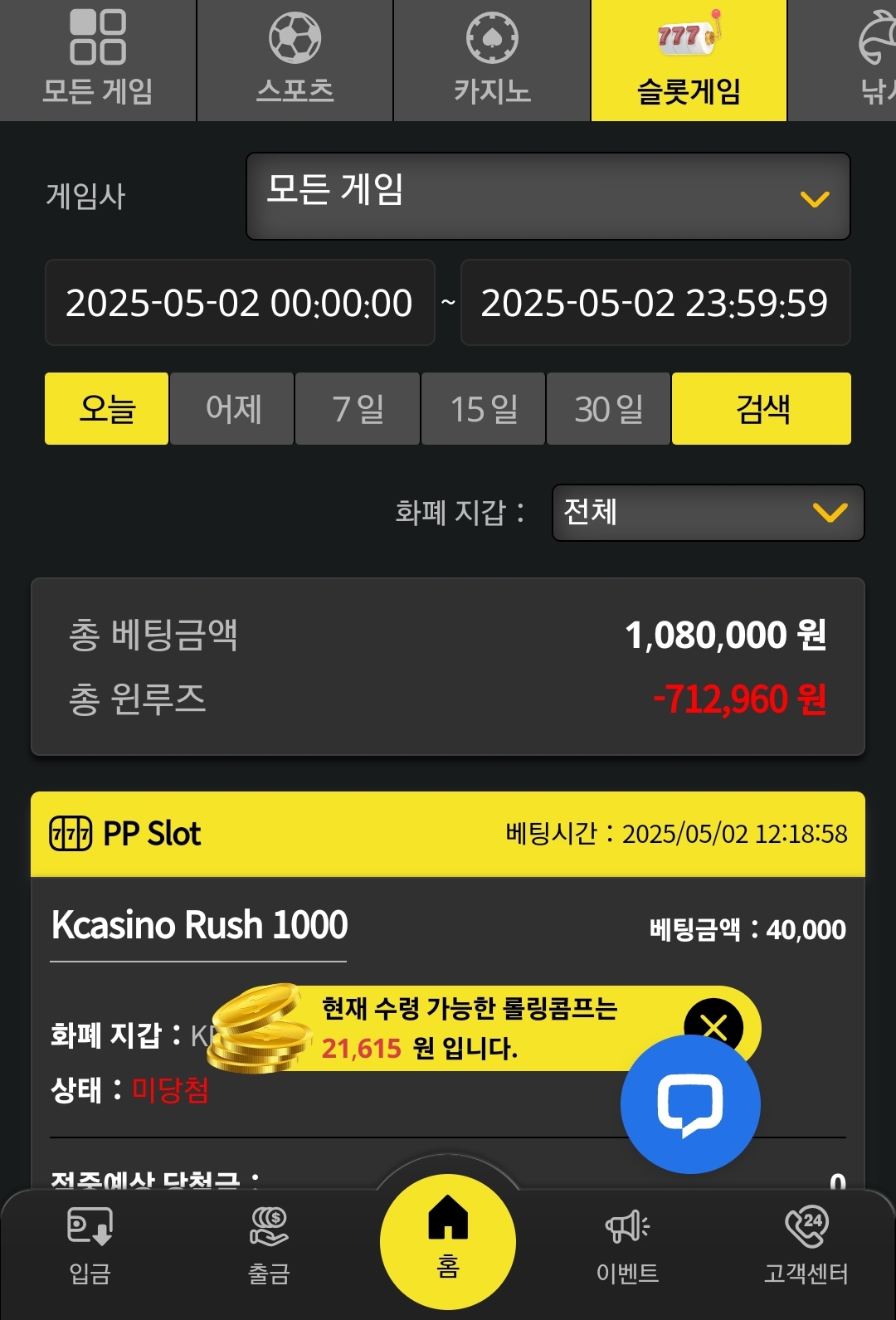Open the 스포츠 tab
This screenshot has height=1320, width=896.
tap(295, 60)
